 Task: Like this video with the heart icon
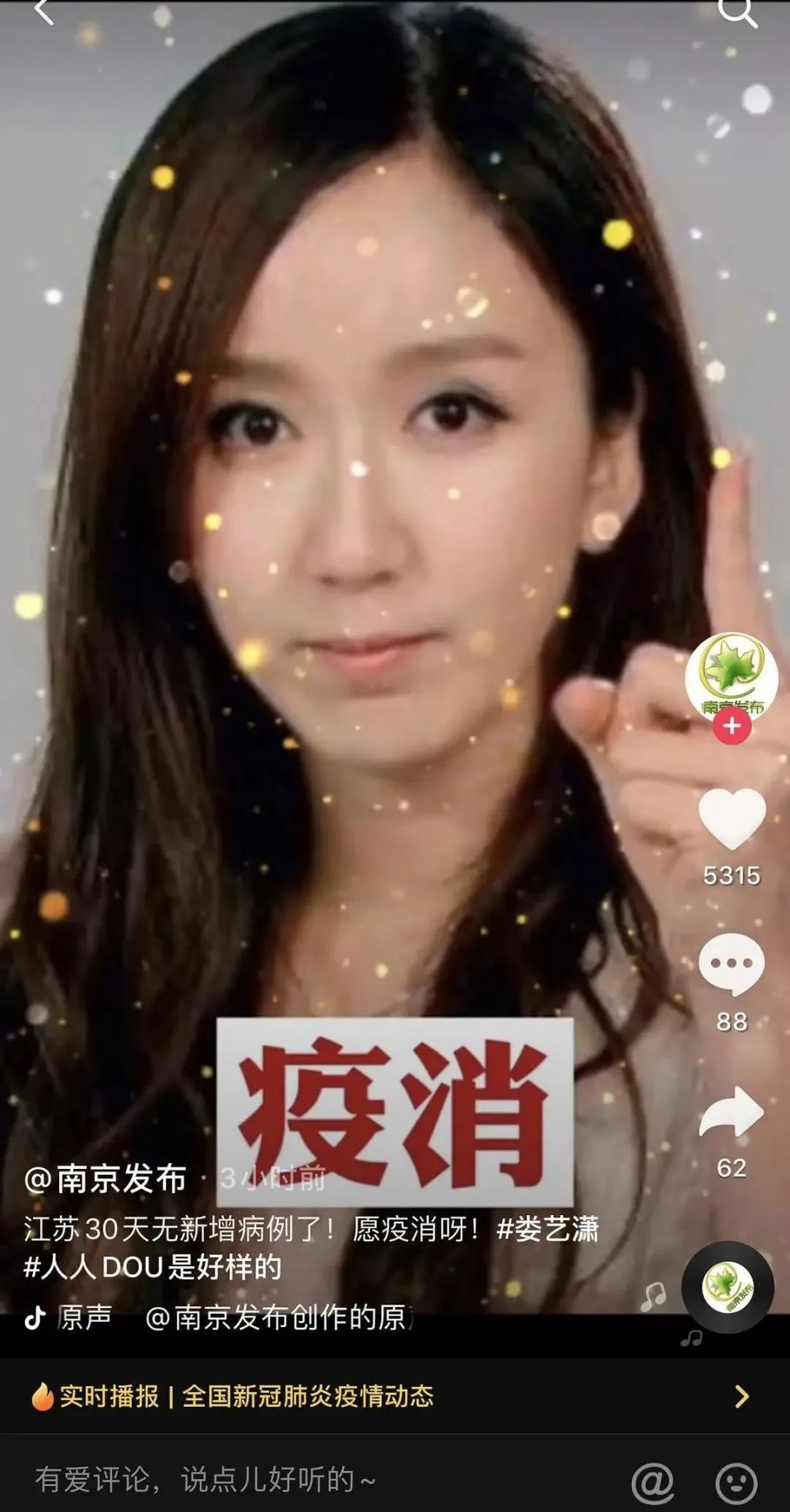click(x=732, y=818)
